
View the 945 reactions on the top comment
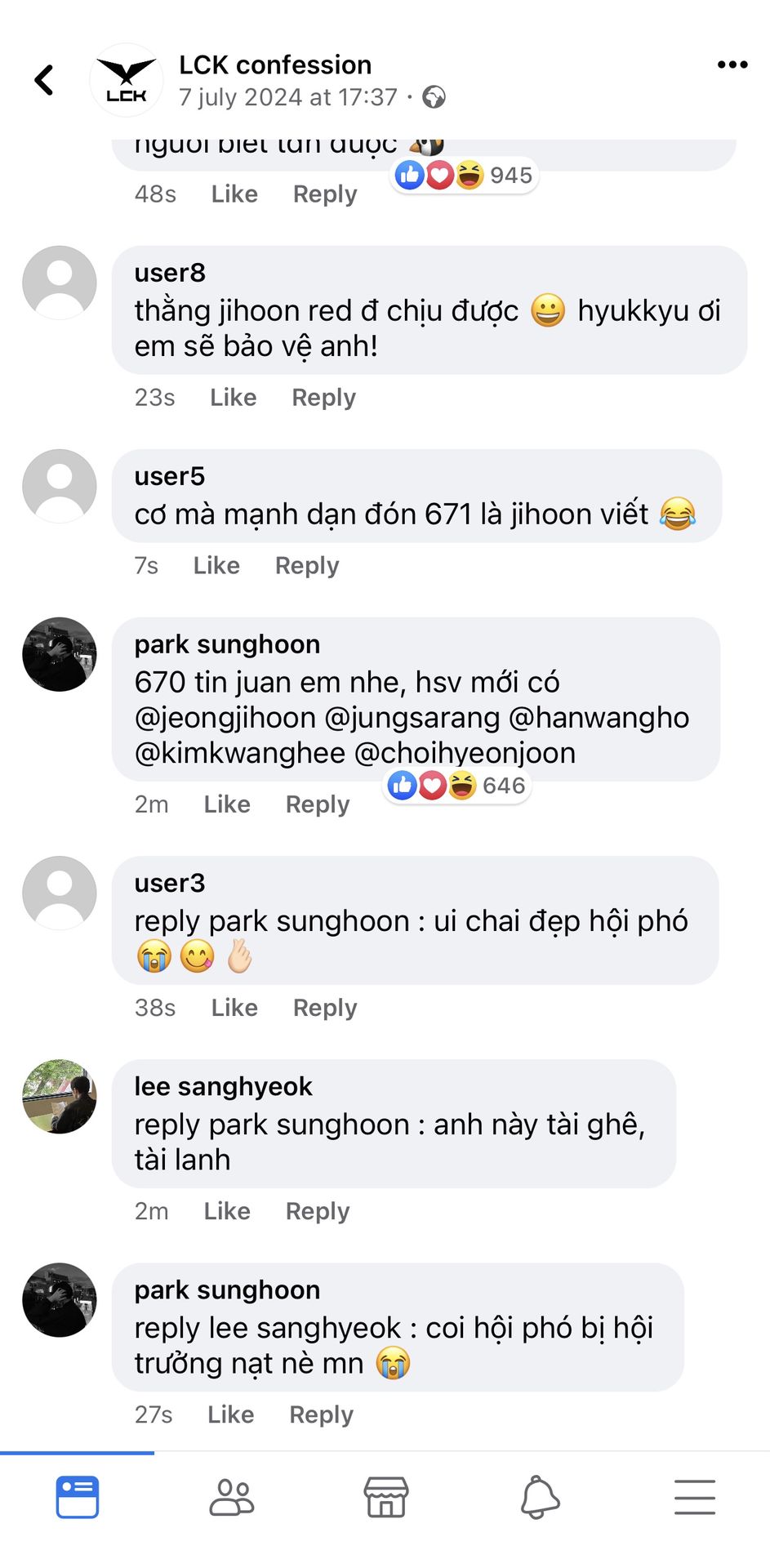464,175
